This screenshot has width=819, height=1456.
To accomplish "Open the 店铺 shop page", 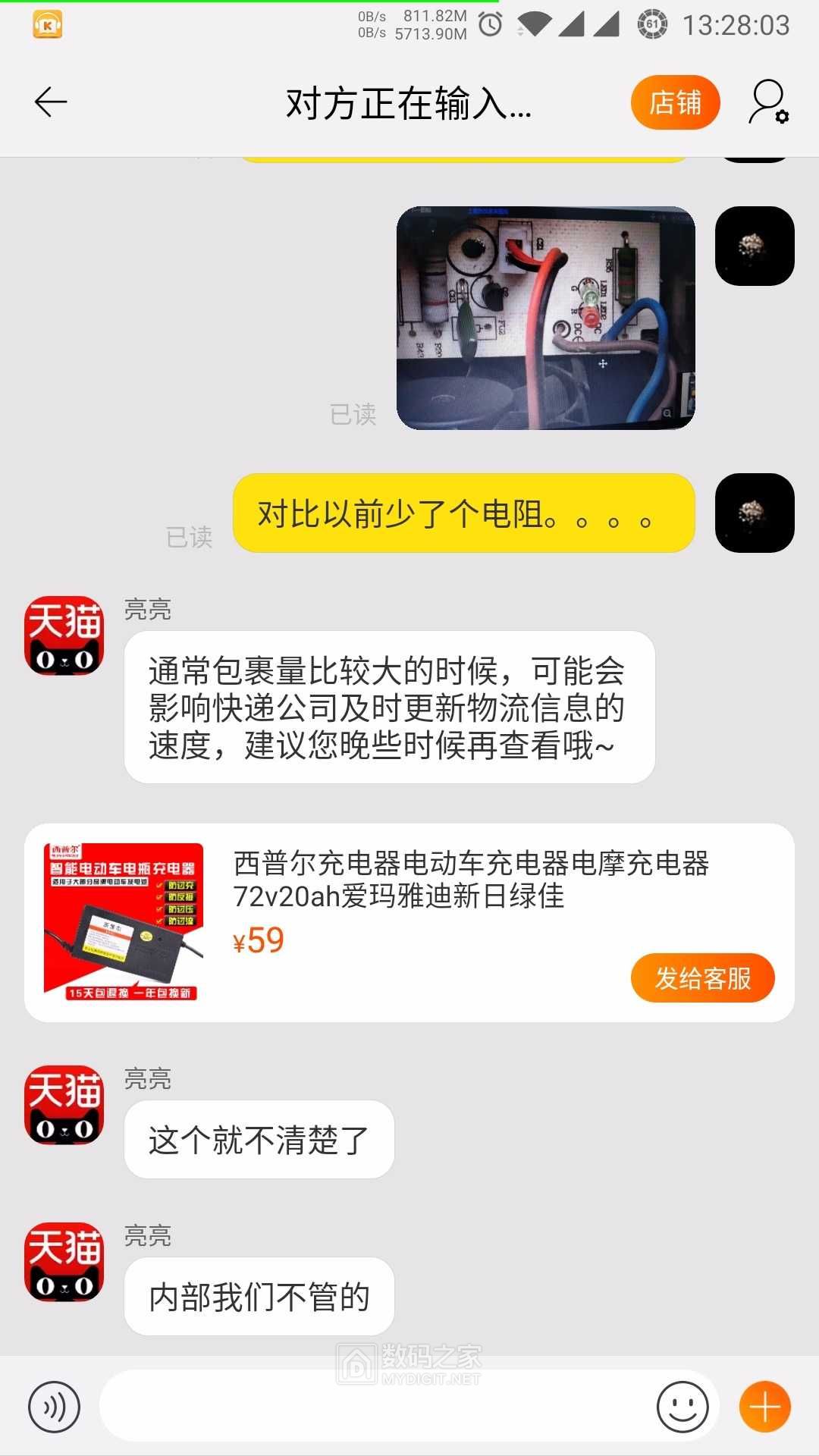I will (675, 102).
